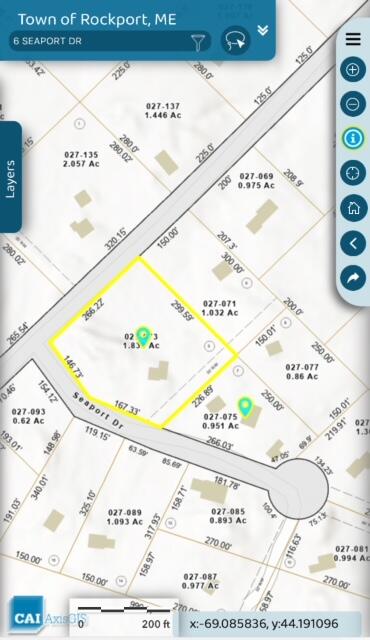Return to the home map extent
The image size is (370, 640).
353,208
